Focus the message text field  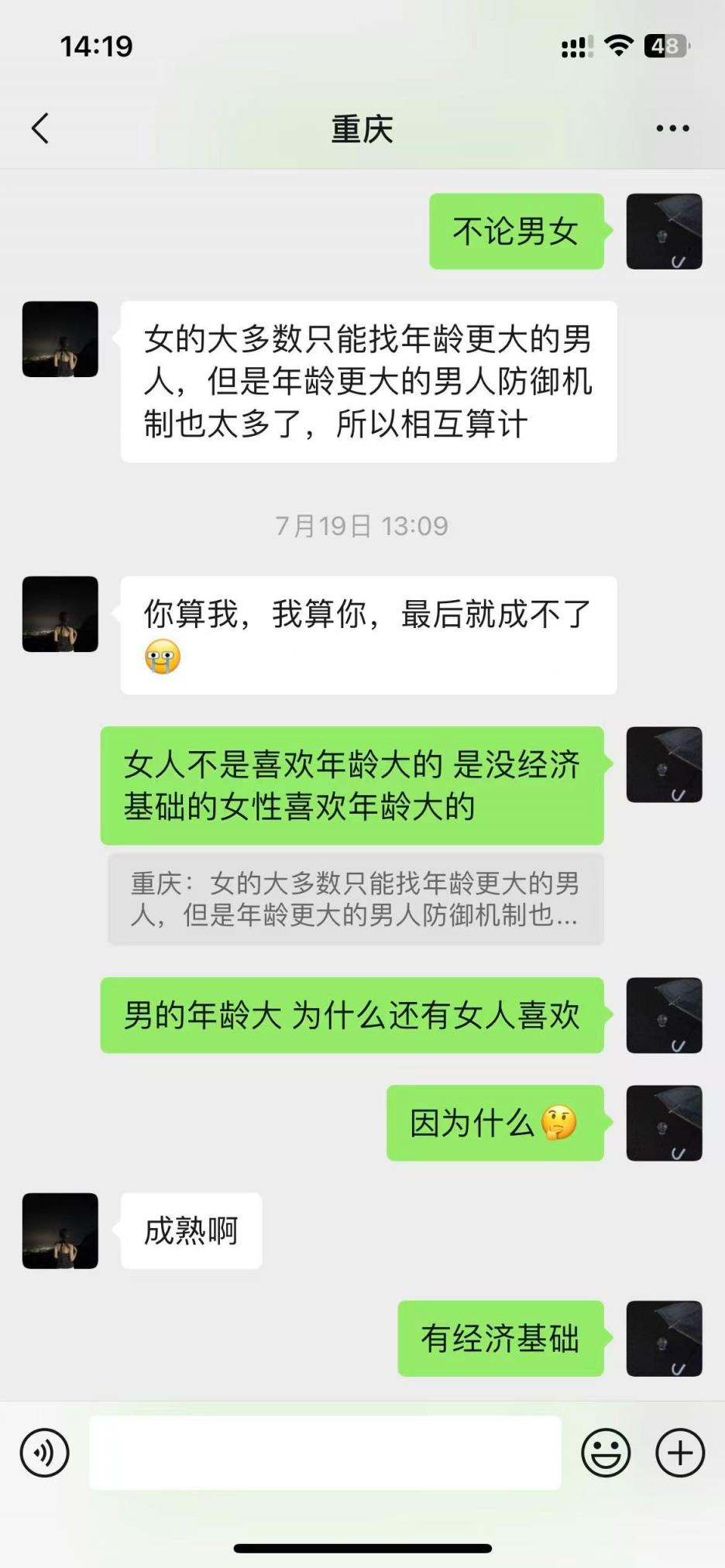pyautogui.click(x=325, y=1453)
